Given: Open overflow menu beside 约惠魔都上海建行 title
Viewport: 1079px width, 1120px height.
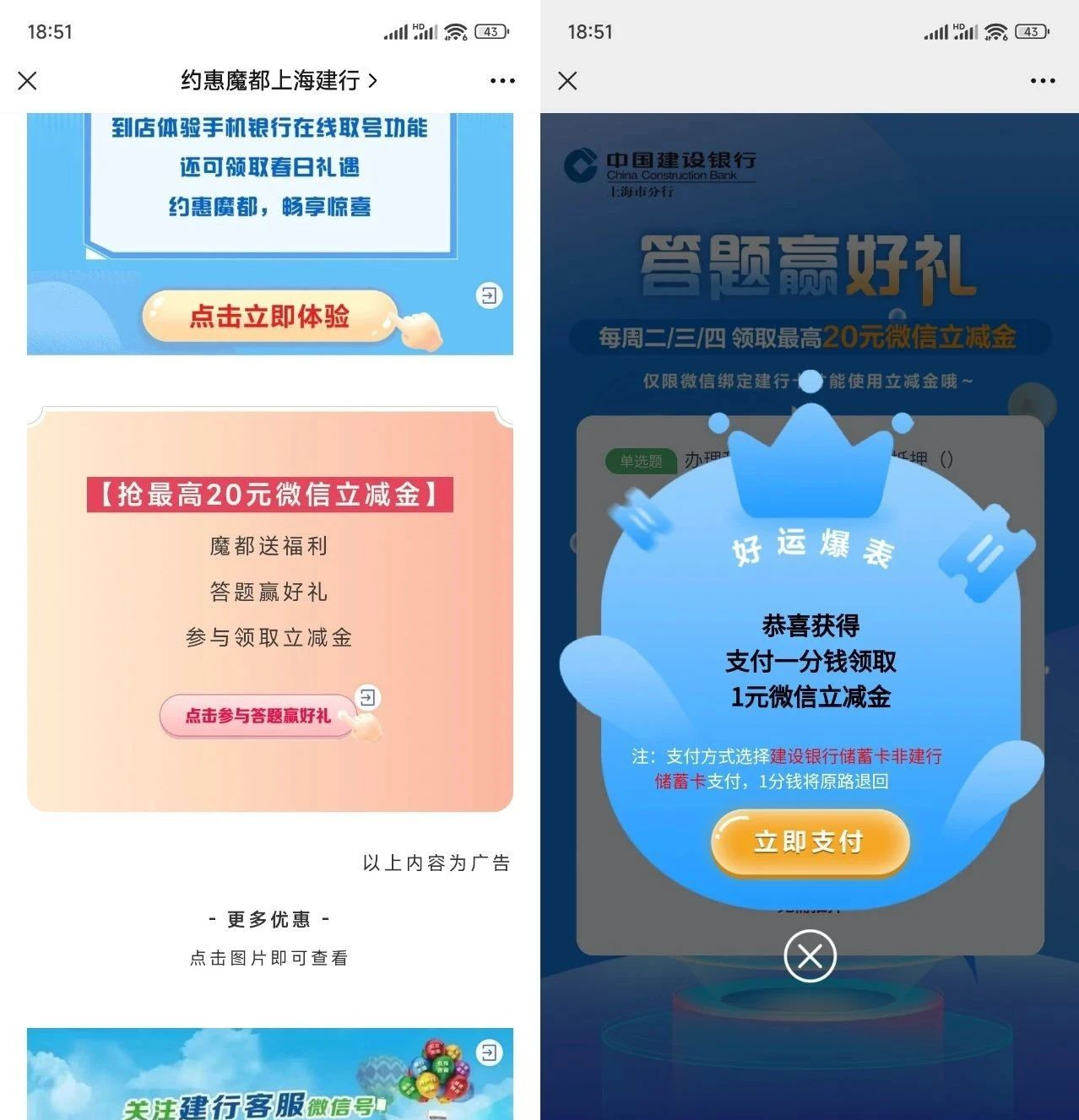Looking at the screenshot, I should pyautogui.click(x=502, y=81).
